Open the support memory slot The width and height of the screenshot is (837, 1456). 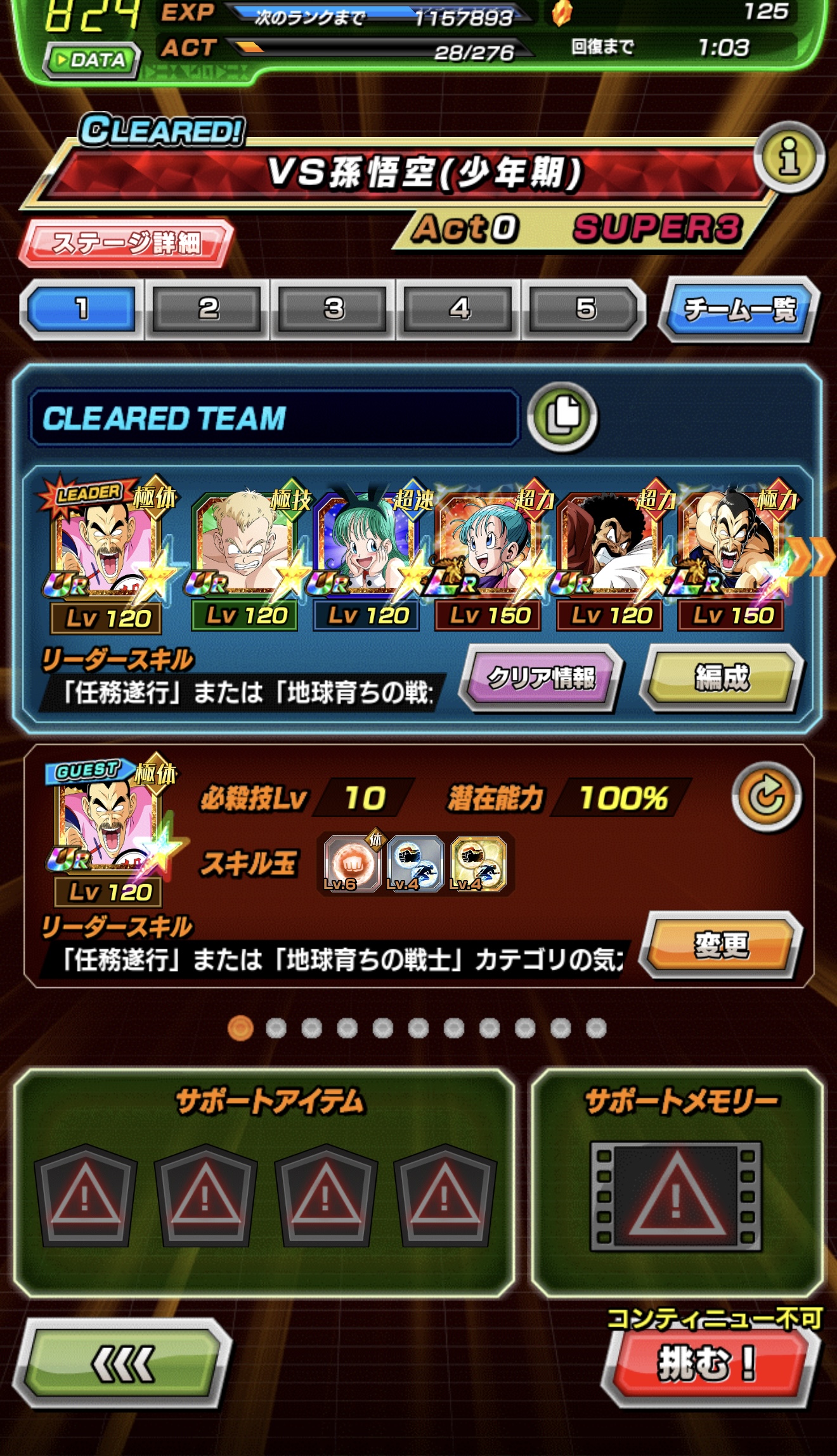click(x=677, y=1196)
